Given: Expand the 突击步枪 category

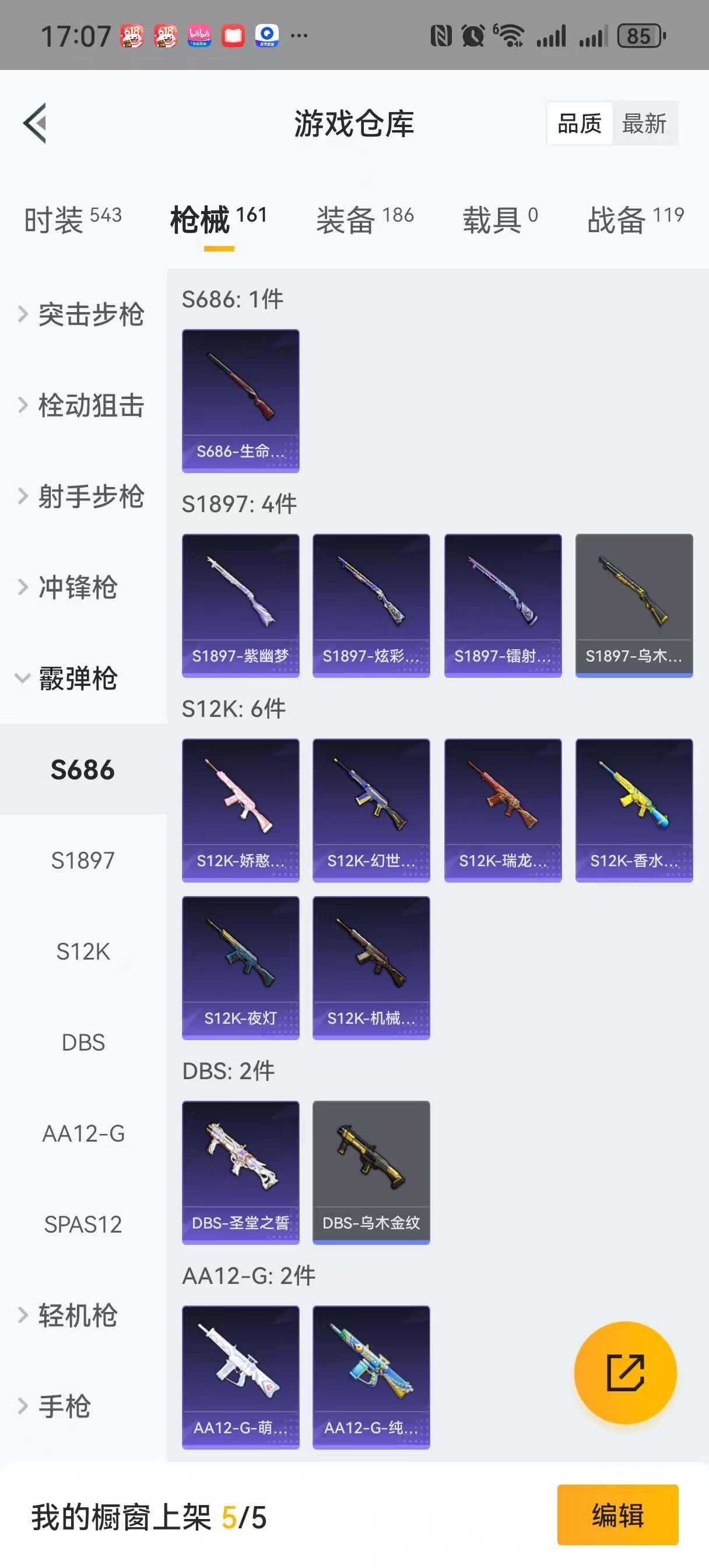Looking at the screenshot, I should pos(83,314).
